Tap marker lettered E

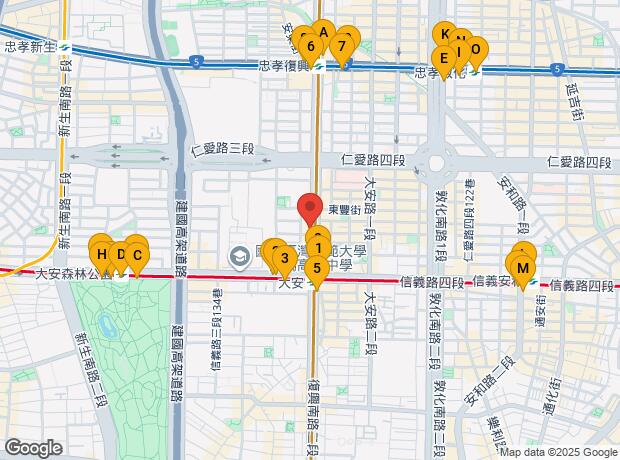tap(444, 56)
